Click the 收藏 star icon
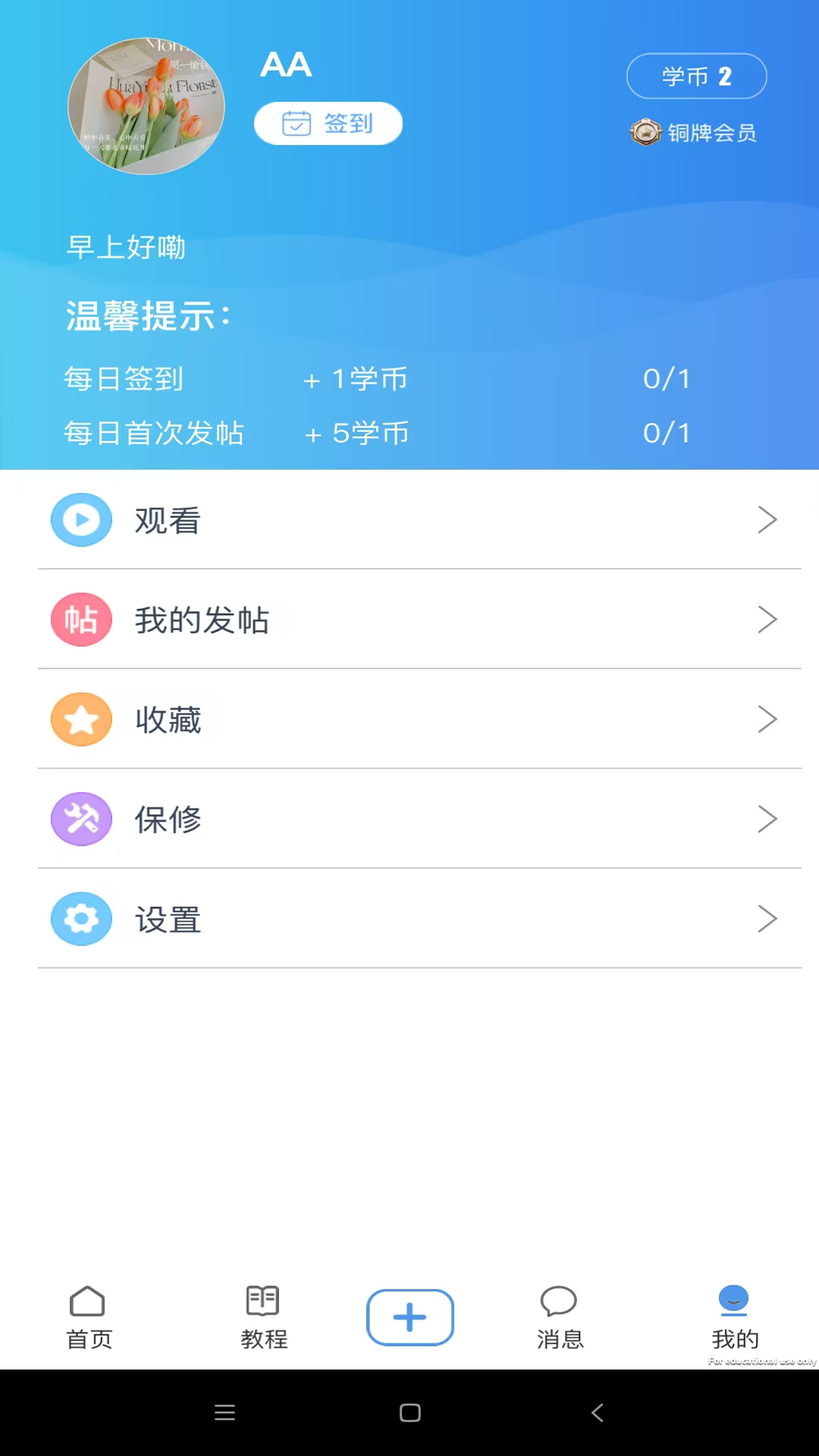The height and width of the screenshot is (1456, 819). pos(81,719)
